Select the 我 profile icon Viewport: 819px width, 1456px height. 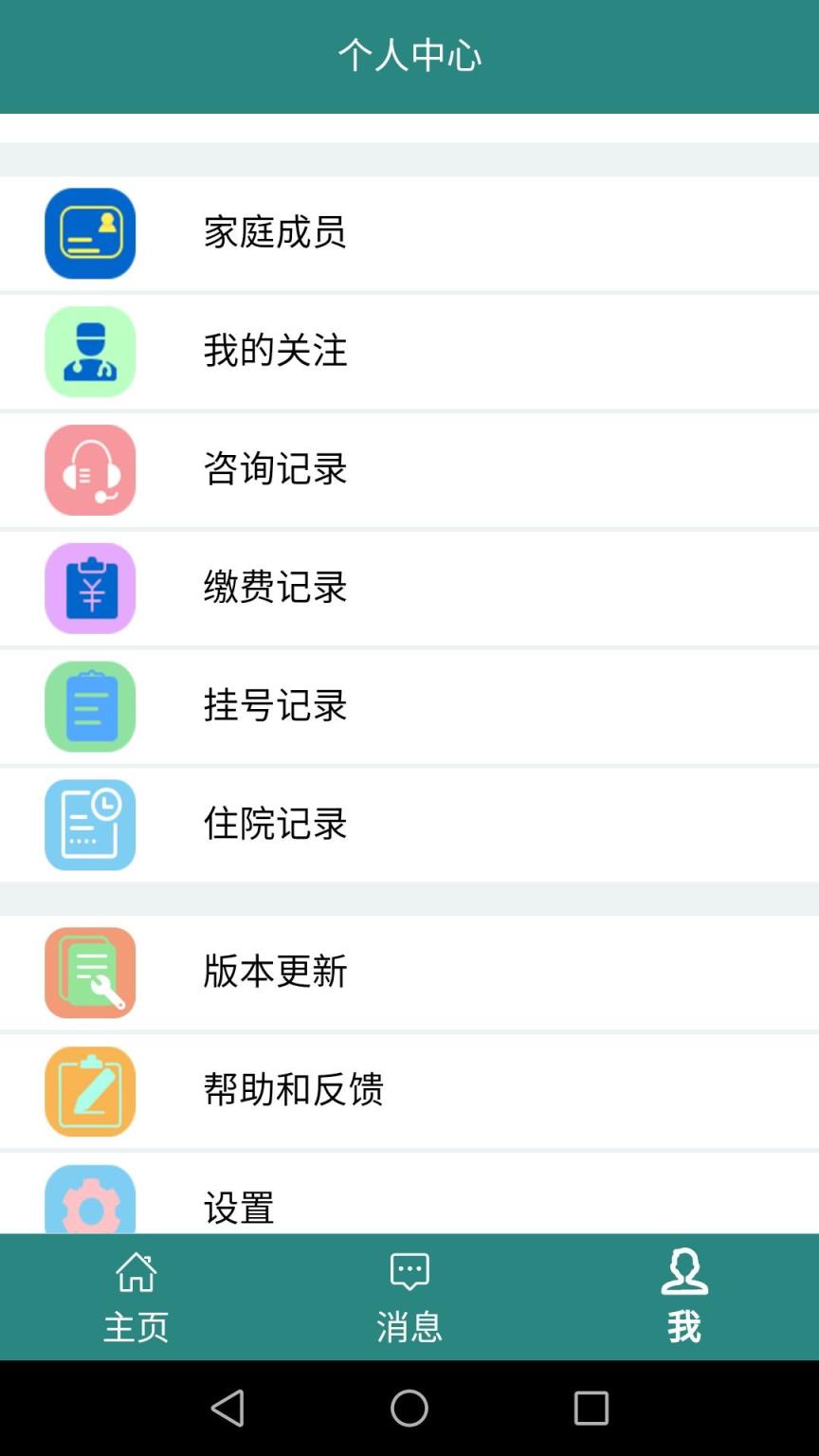[x=683, y=1274]
